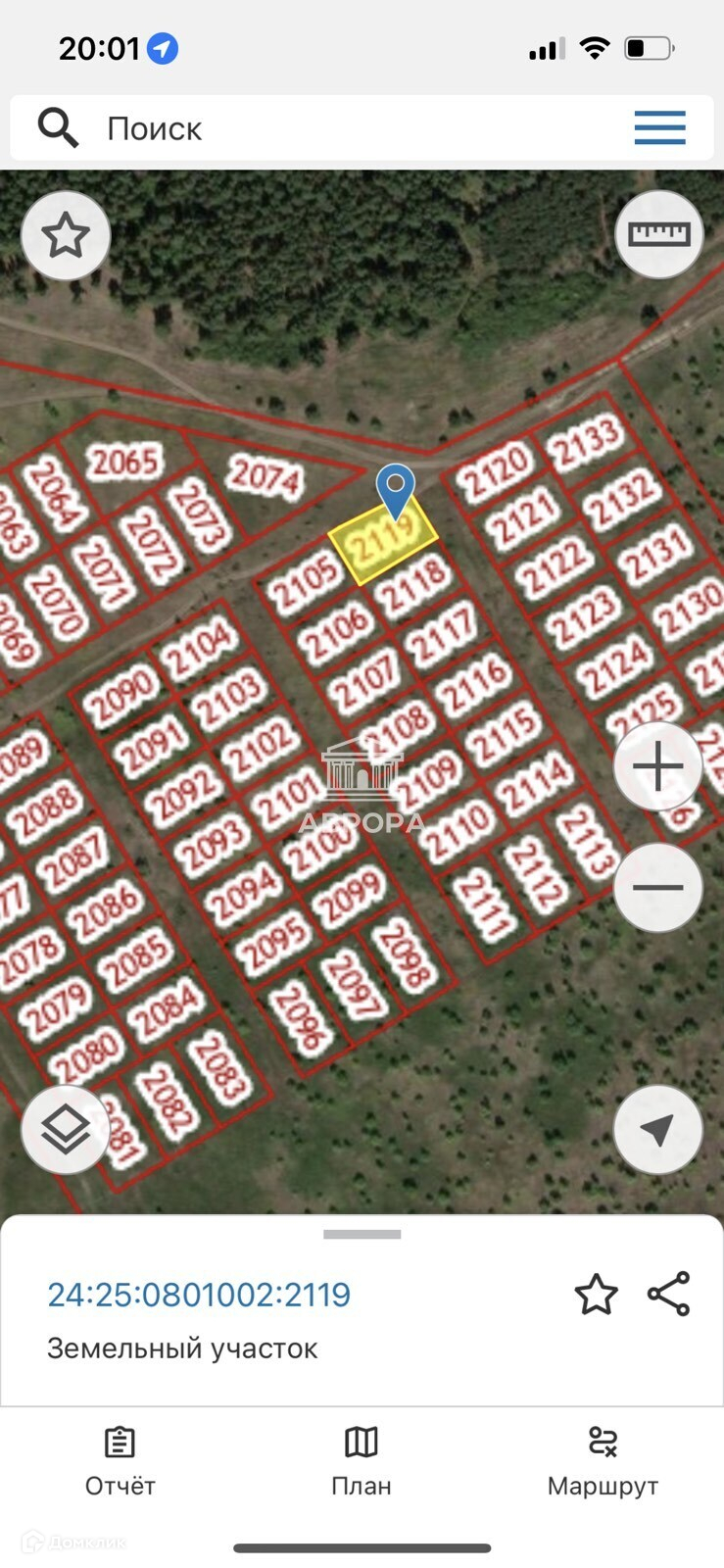Screen dimensions: 724x1568
Task: Tap the bottom sheet drag handle
Action: (x=362, y=1235)
